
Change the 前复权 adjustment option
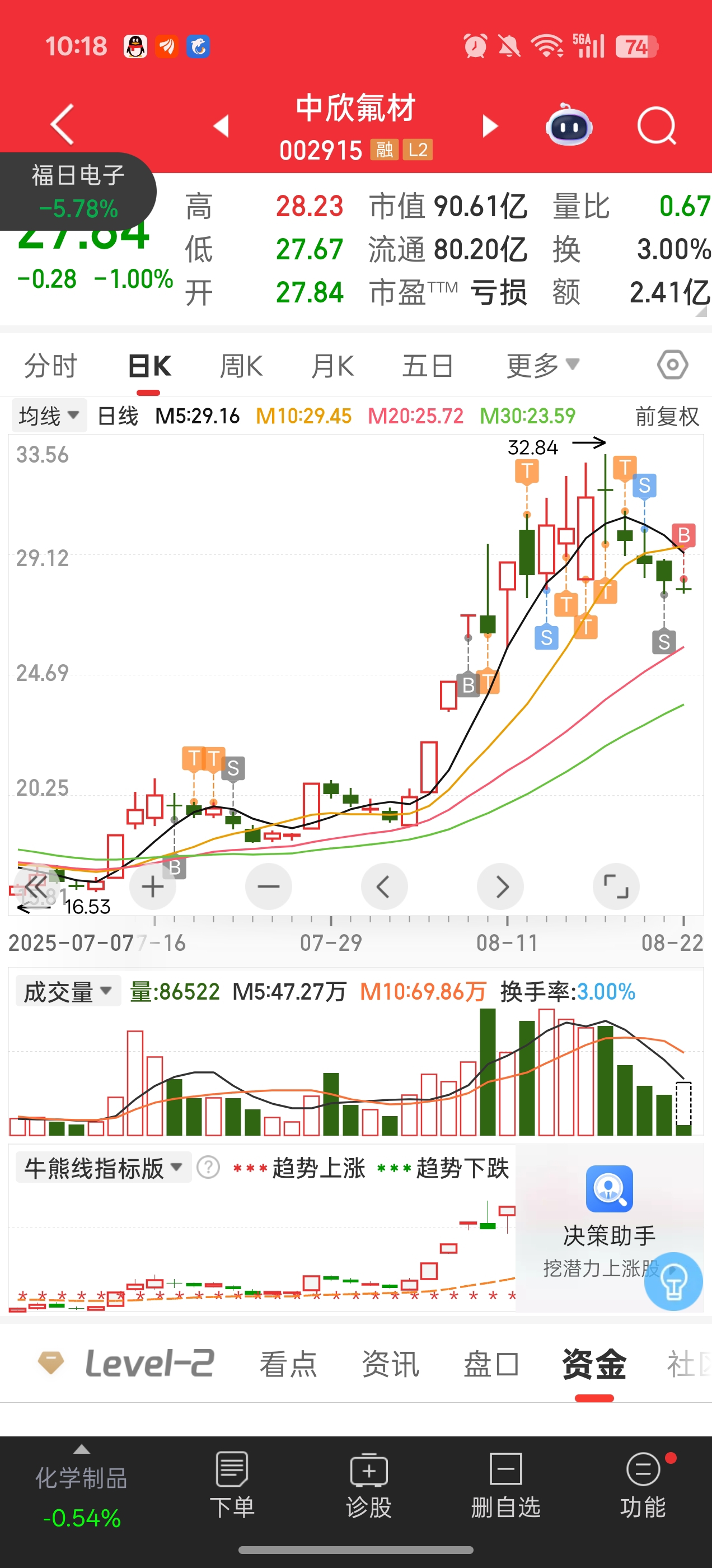pyautogui.click(x=667, y=417)
